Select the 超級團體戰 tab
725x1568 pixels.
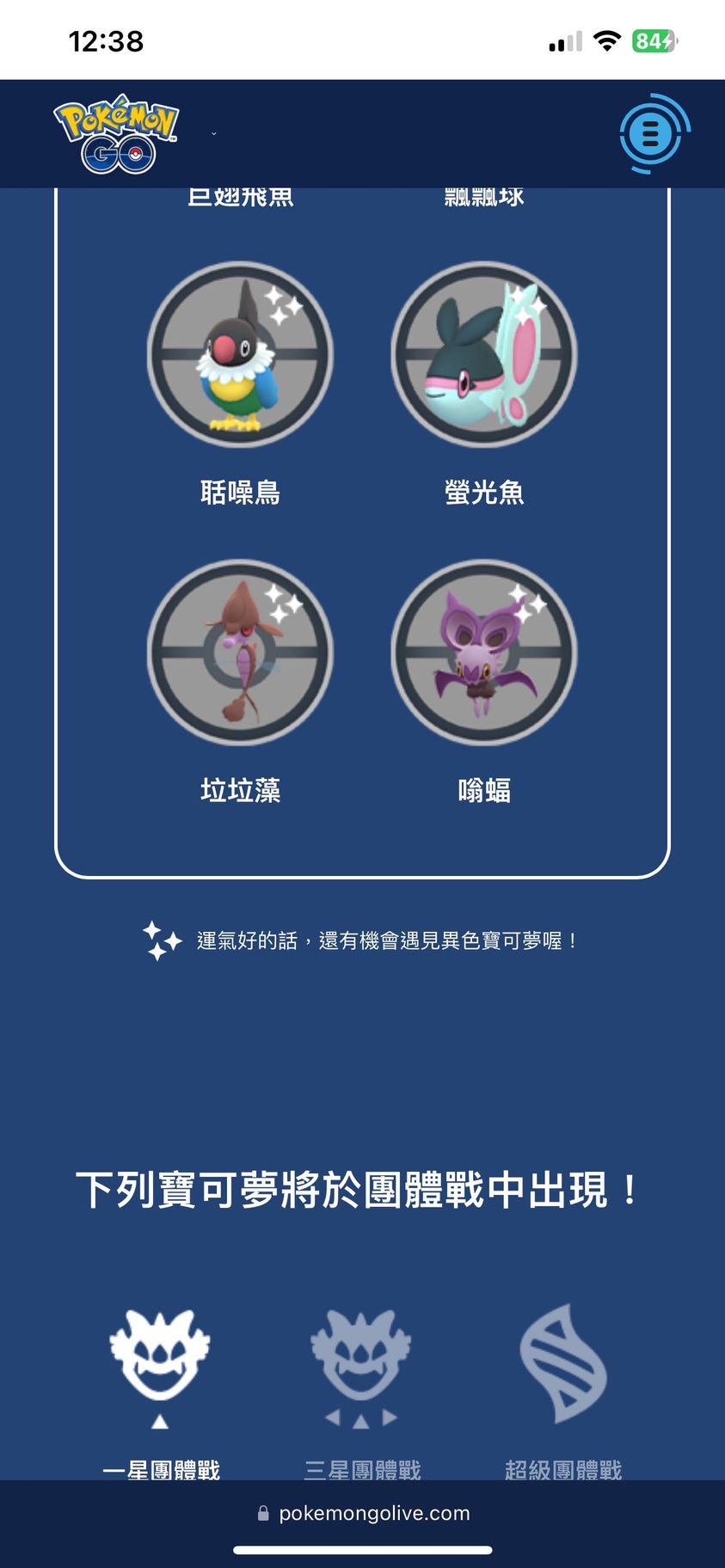click(x=563, y=1391)
